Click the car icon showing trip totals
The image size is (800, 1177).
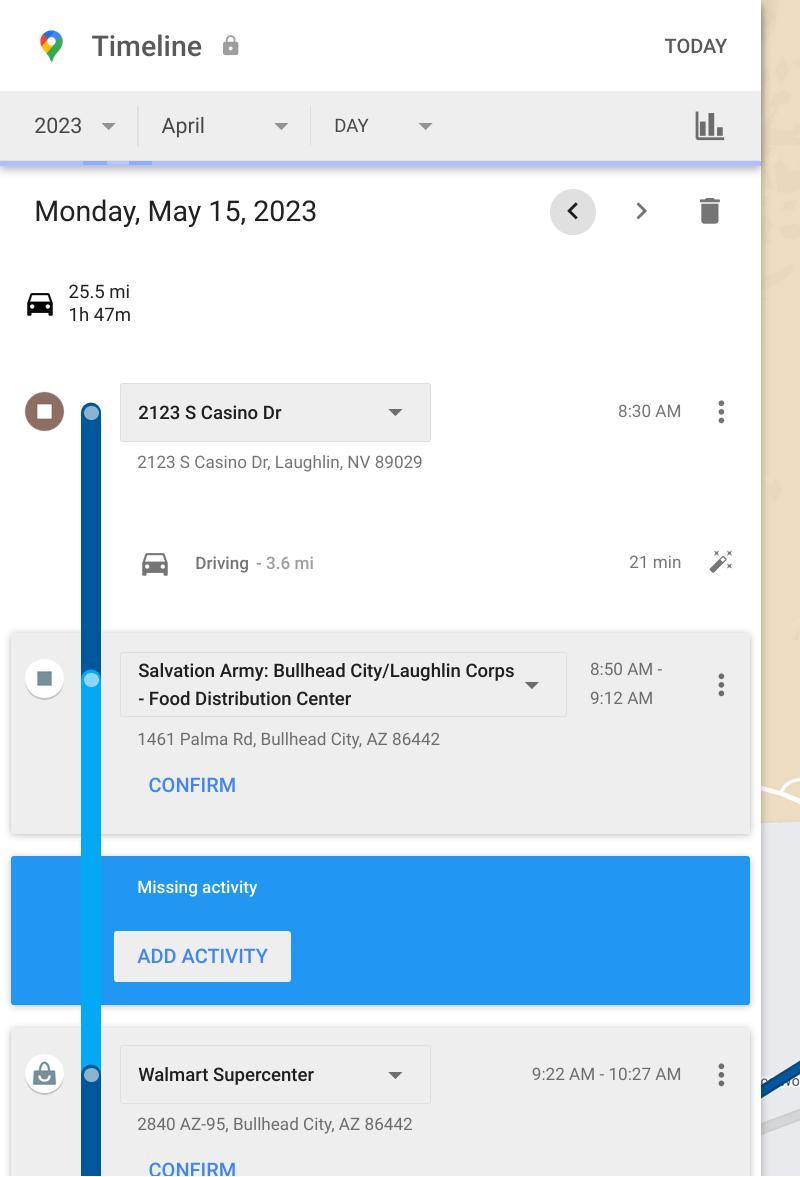click(x=40, y=302)
